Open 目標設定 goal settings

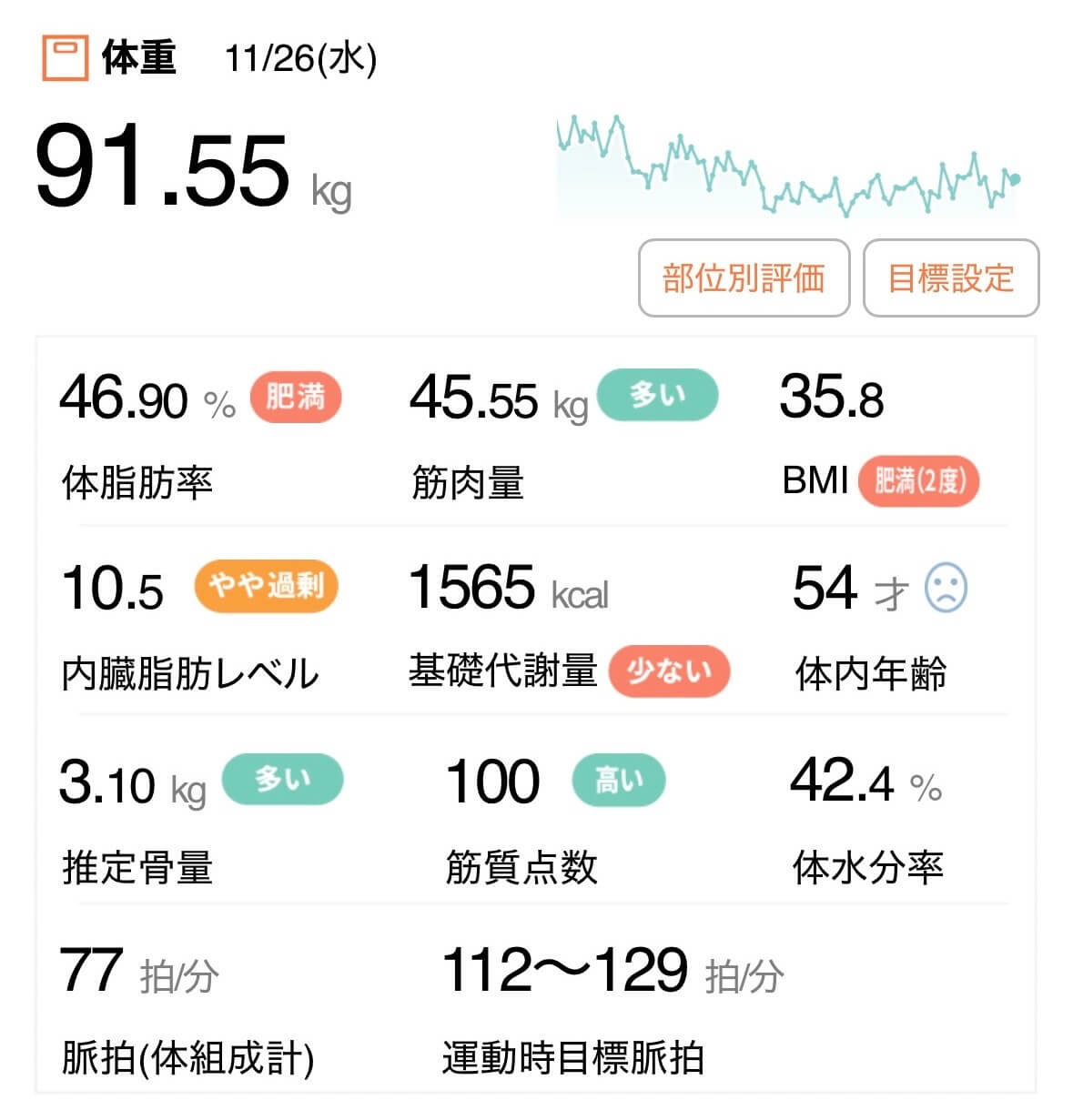click(x=950, y=278)
